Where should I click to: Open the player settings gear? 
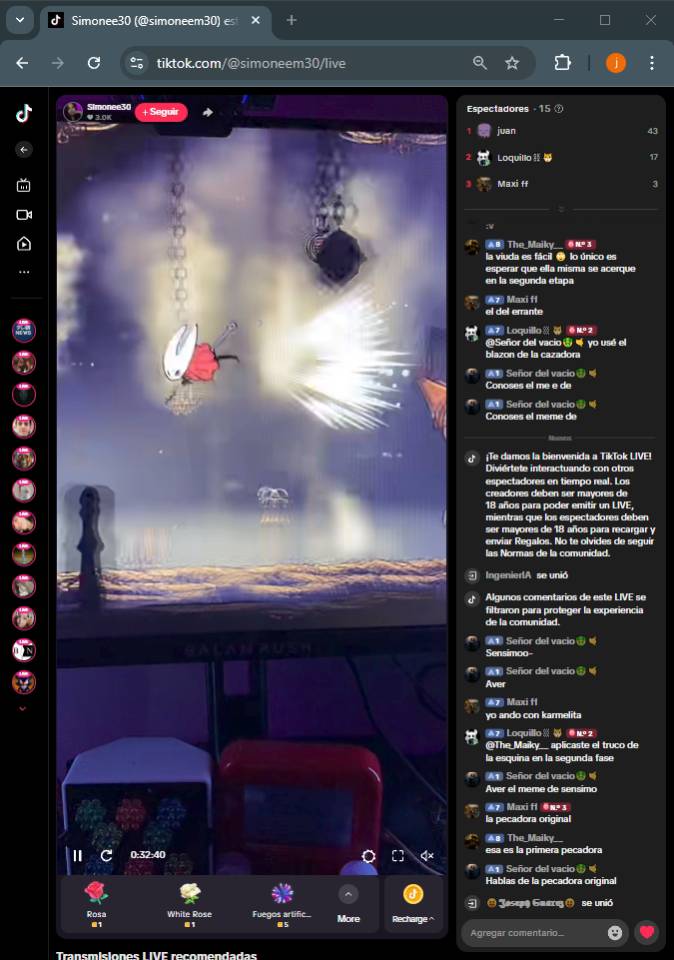[x=369, y=856]
